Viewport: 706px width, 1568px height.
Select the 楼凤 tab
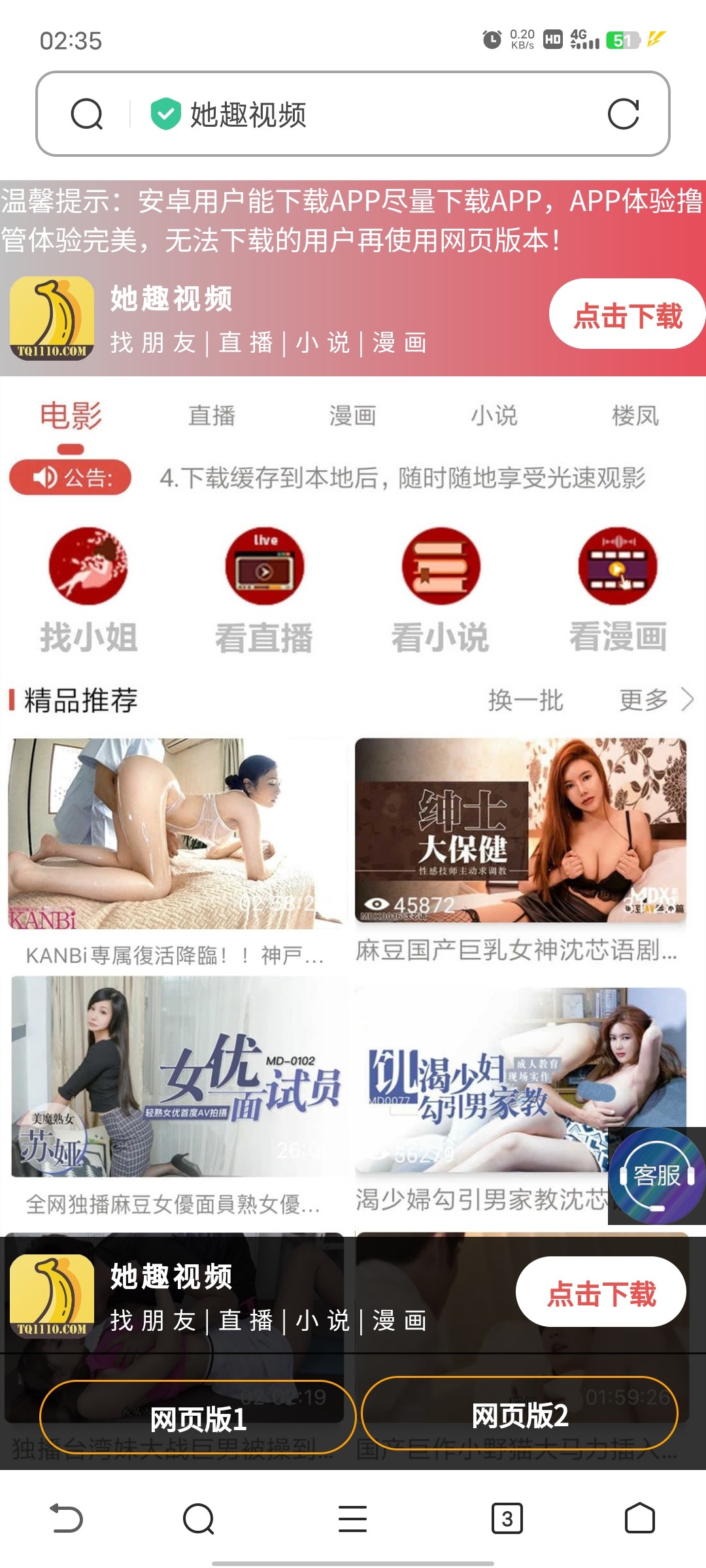[x=634, y=416]
